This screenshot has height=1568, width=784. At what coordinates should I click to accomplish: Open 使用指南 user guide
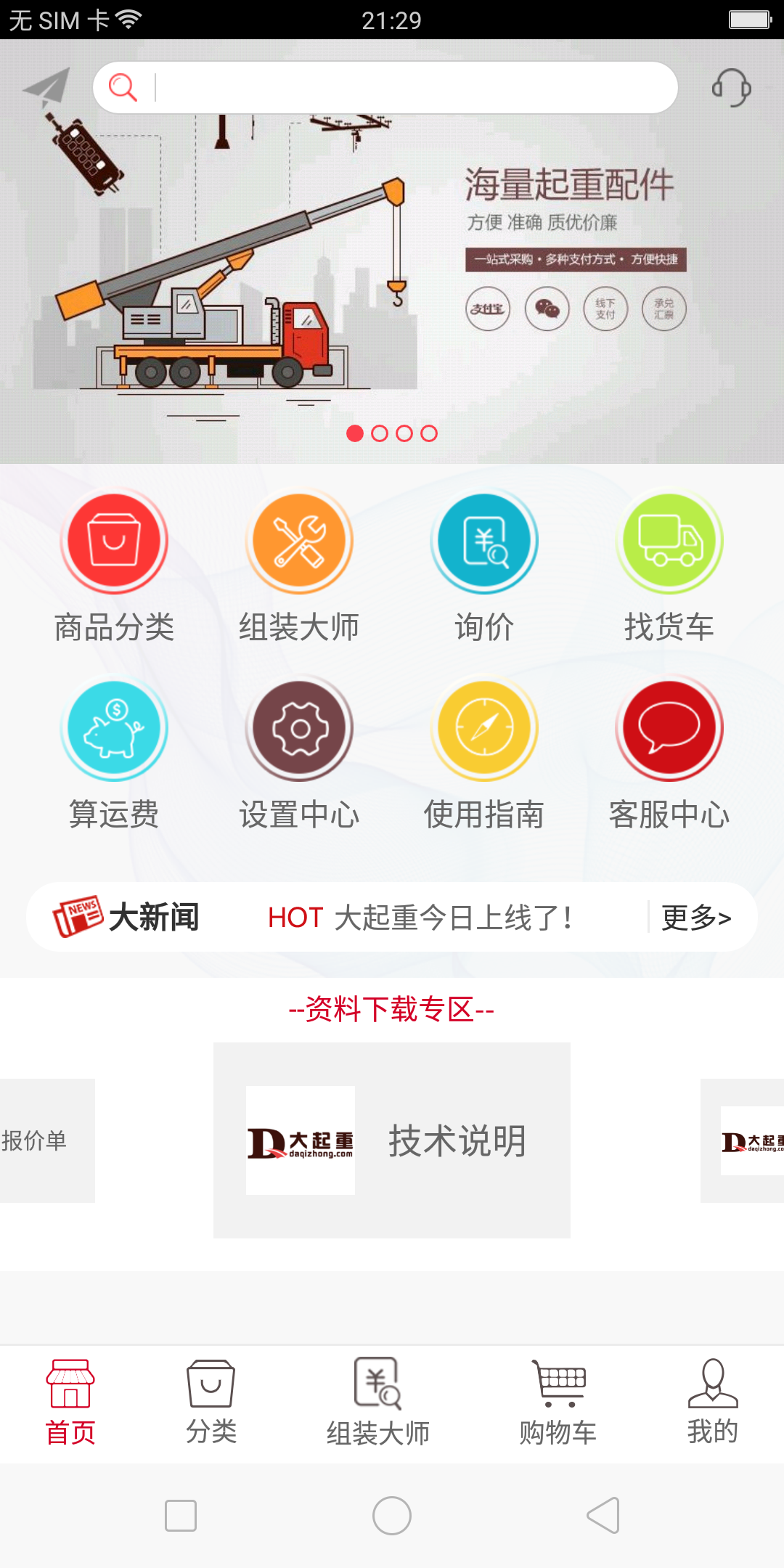tap(484, 754)
